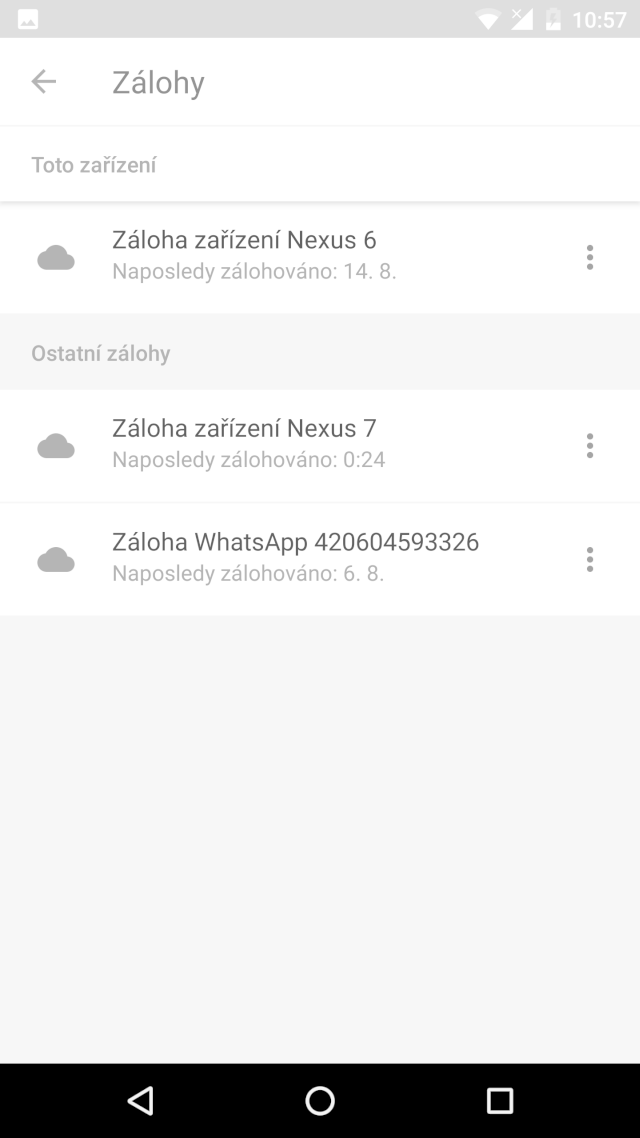This screenshot has height=1138, width=640.
Task: Open recent apps from the navigation bar
Action: coord(499,1100)
